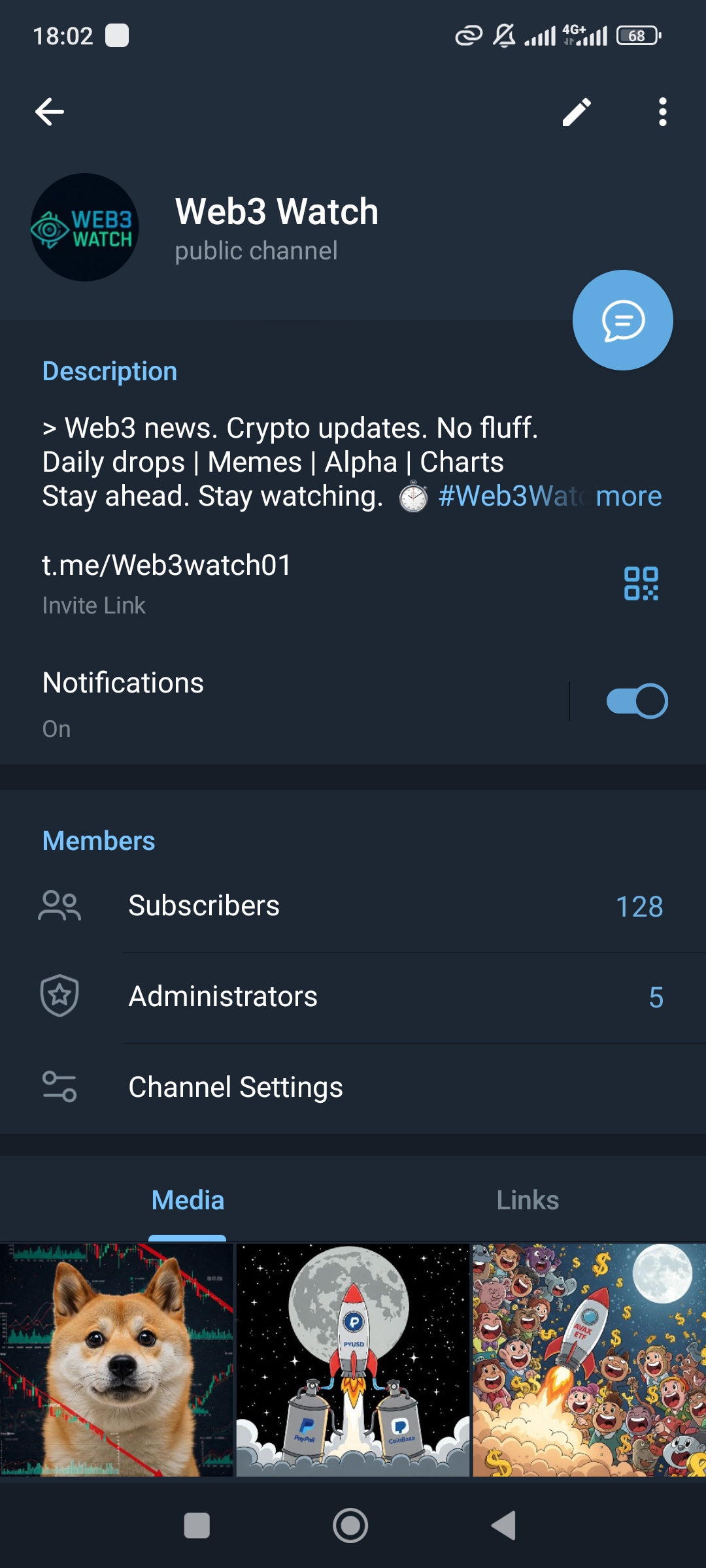Viewport: 706px width, 1568px height.
Task: Open the channel chat bubble button
Action: click(x=622, y=320)
